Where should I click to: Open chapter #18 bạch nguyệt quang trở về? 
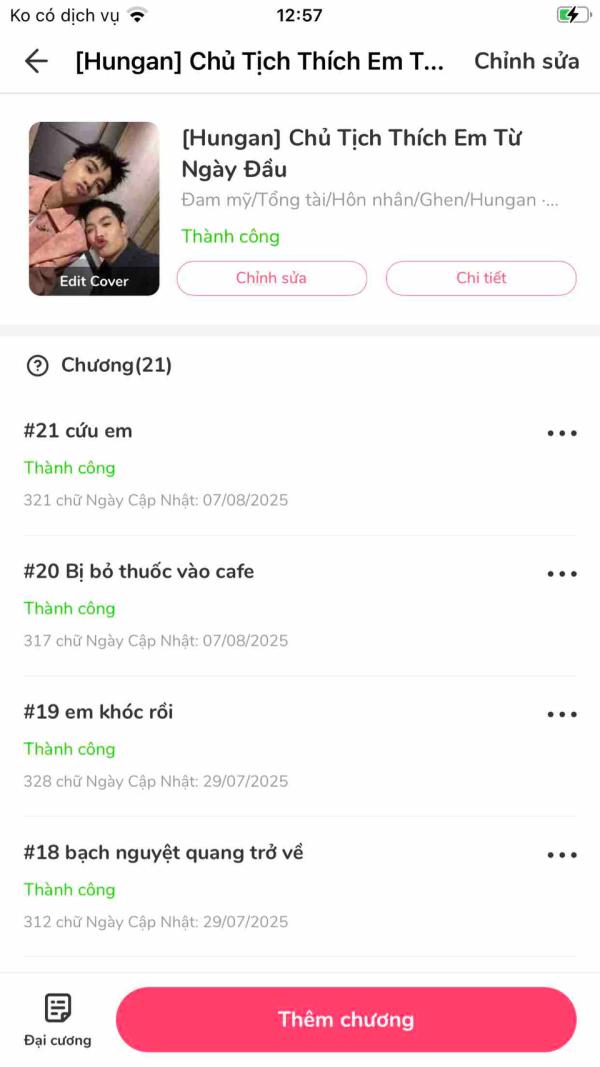[164, 853]
